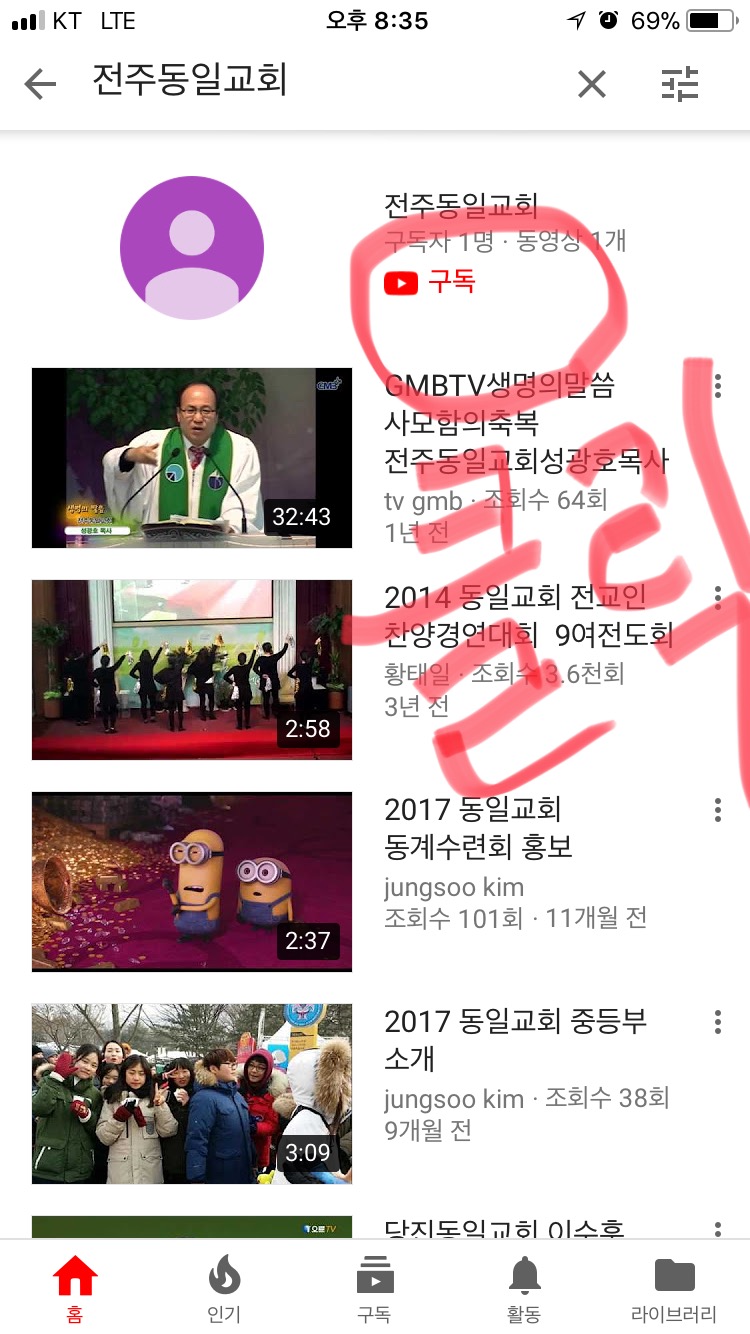Switch to the 홈 tab
Image resolution: width=750 pixels, height=1334 pixels.
tap(75, 1288)
